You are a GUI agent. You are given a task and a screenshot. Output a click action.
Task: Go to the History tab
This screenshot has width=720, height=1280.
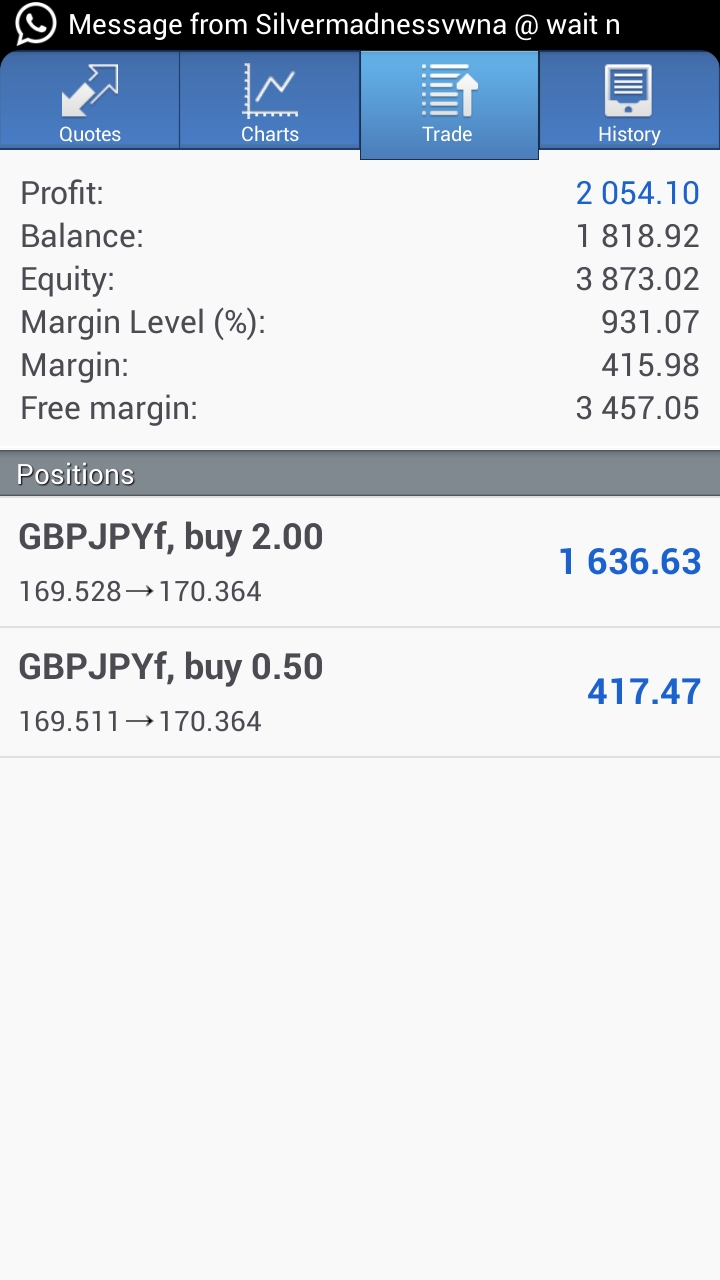630,101
